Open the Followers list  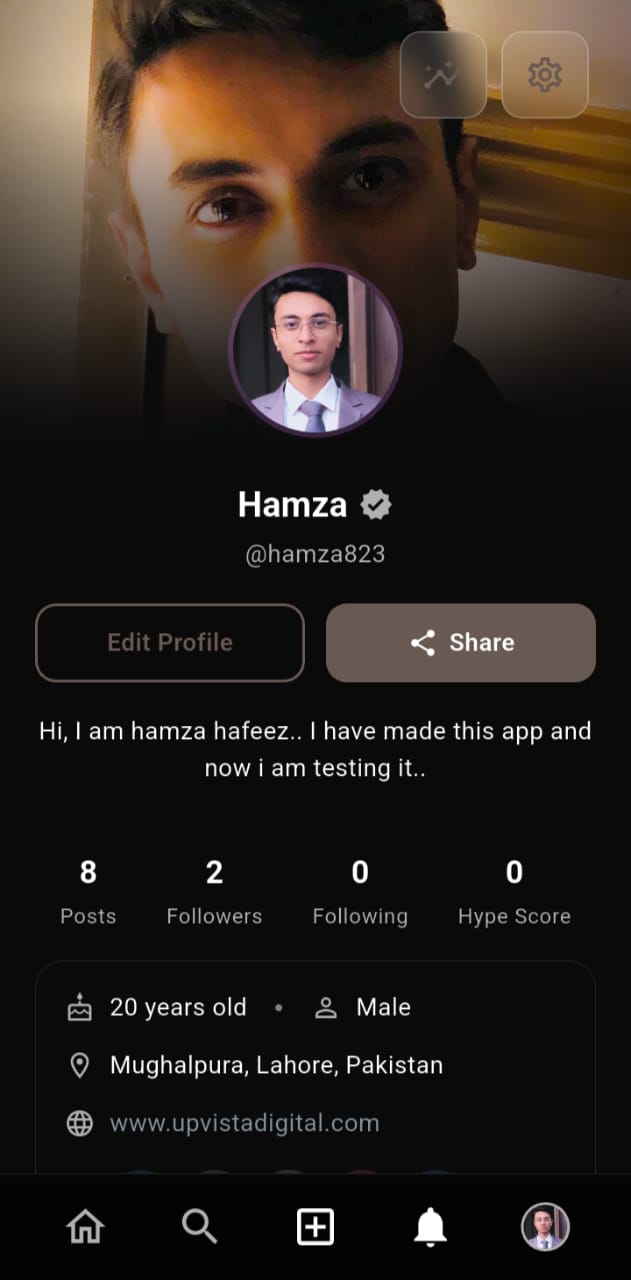pyautogui.click(x=214, y=892)
